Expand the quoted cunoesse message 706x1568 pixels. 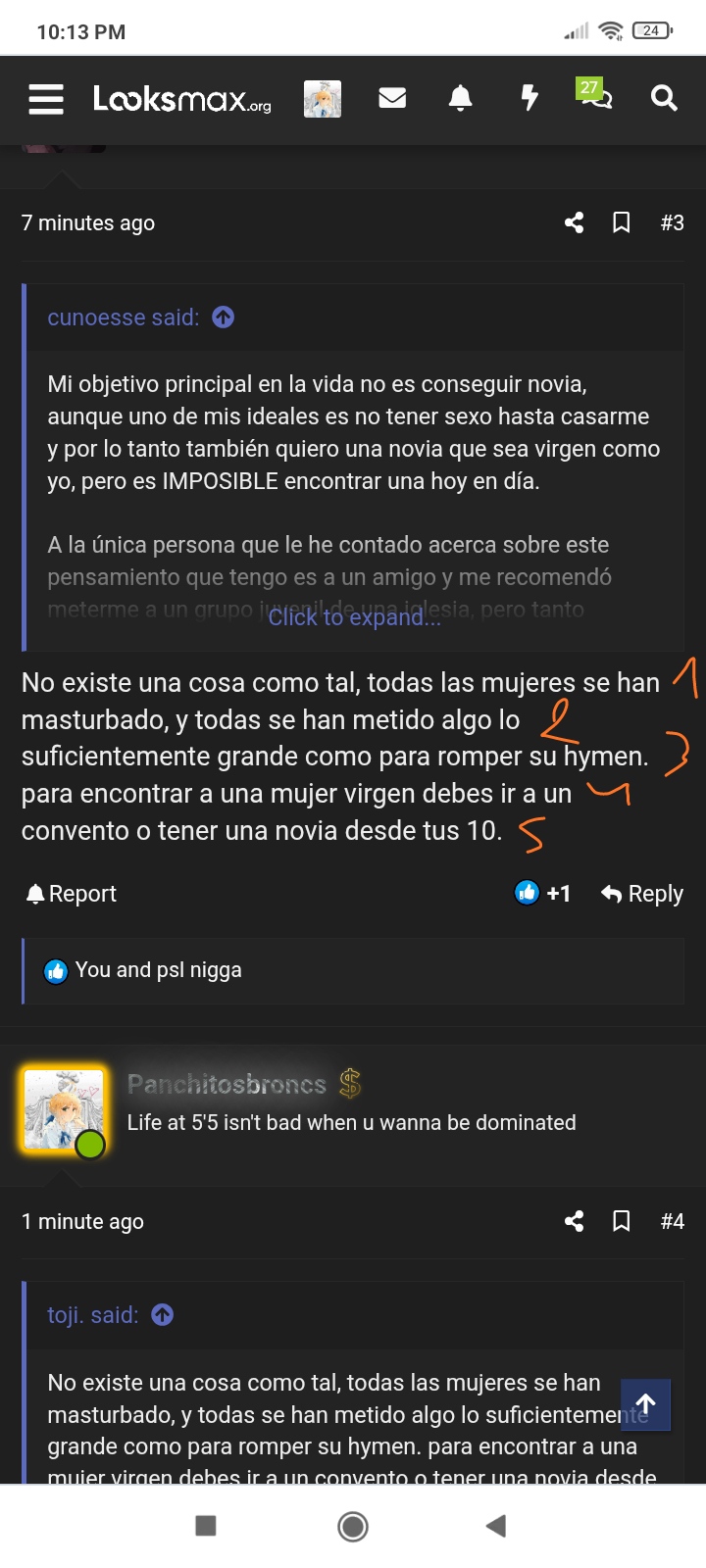tap(354, 616)
